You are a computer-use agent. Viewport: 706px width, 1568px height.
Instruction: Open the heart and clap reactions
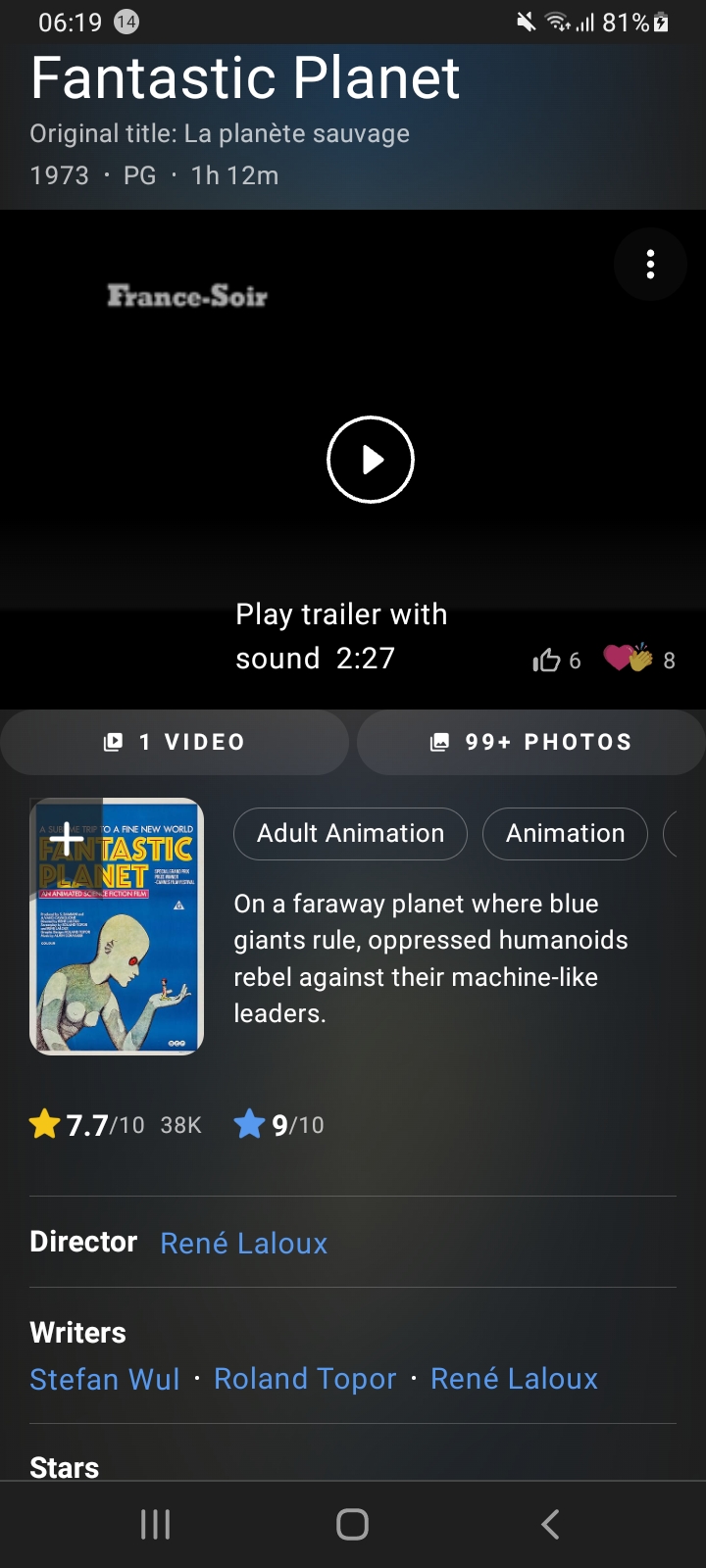[628, 658]
